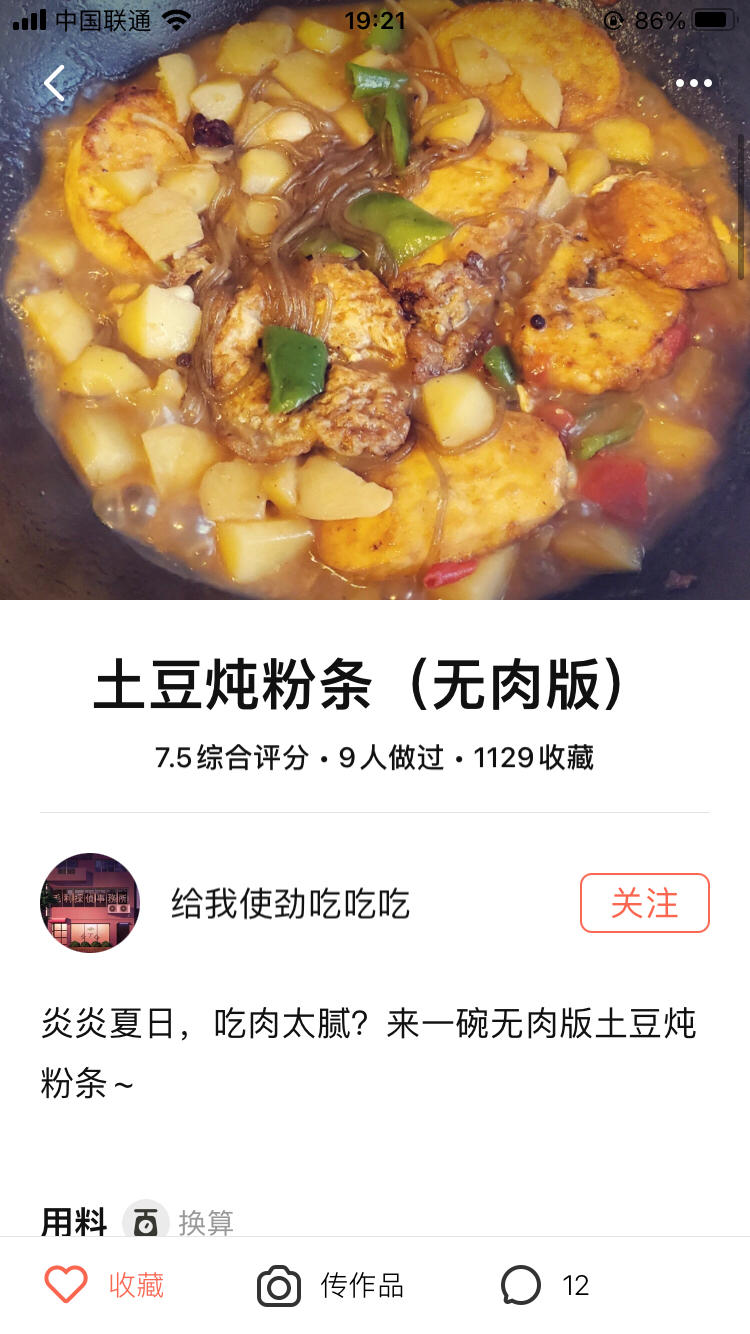Upload your dish via 传作品
This screenshot has height=1334, width=750.
(x=331, y=1285)
